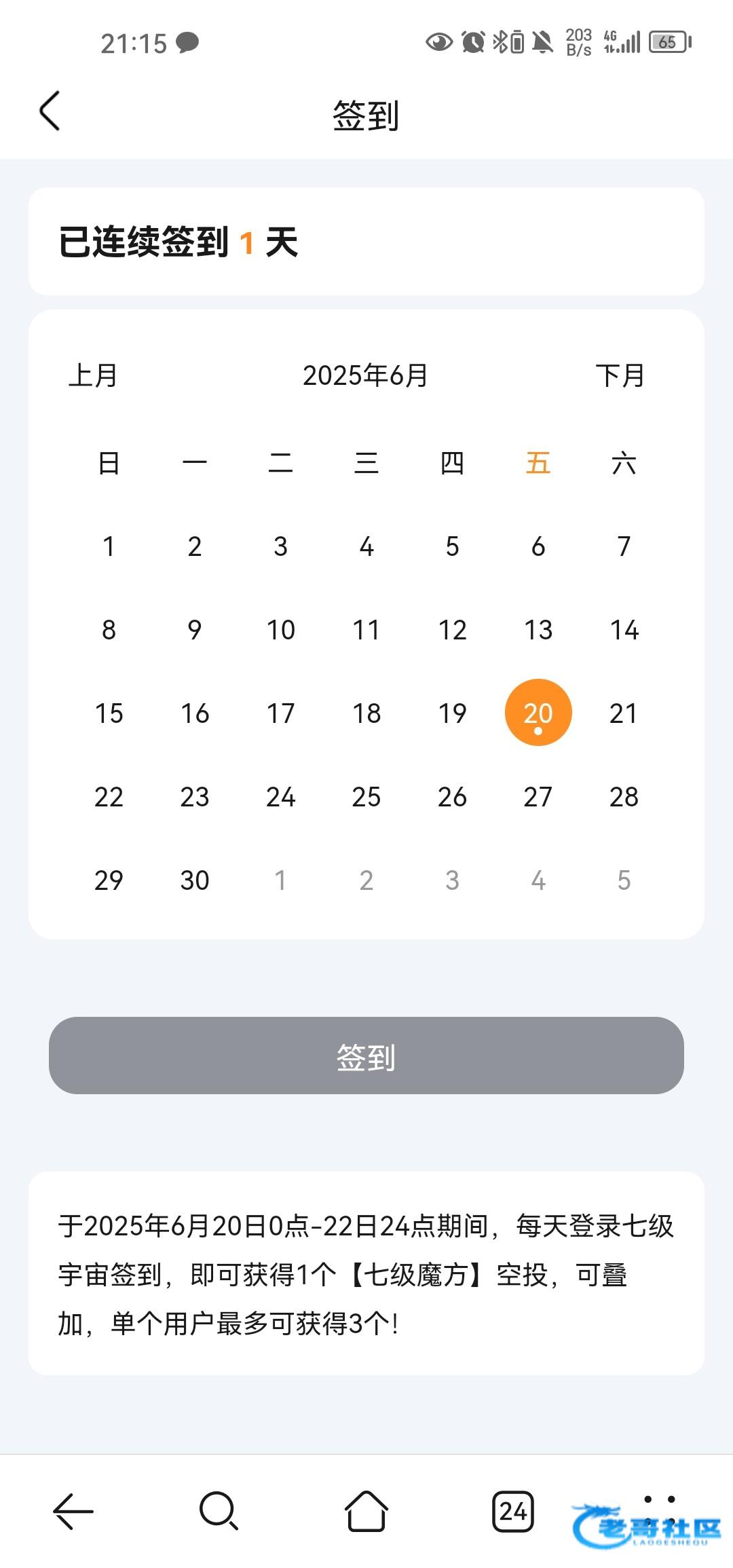Choose June 22 in the calendar
The height and width of the screenshot is (1568, 733).
tap(109, 797)
